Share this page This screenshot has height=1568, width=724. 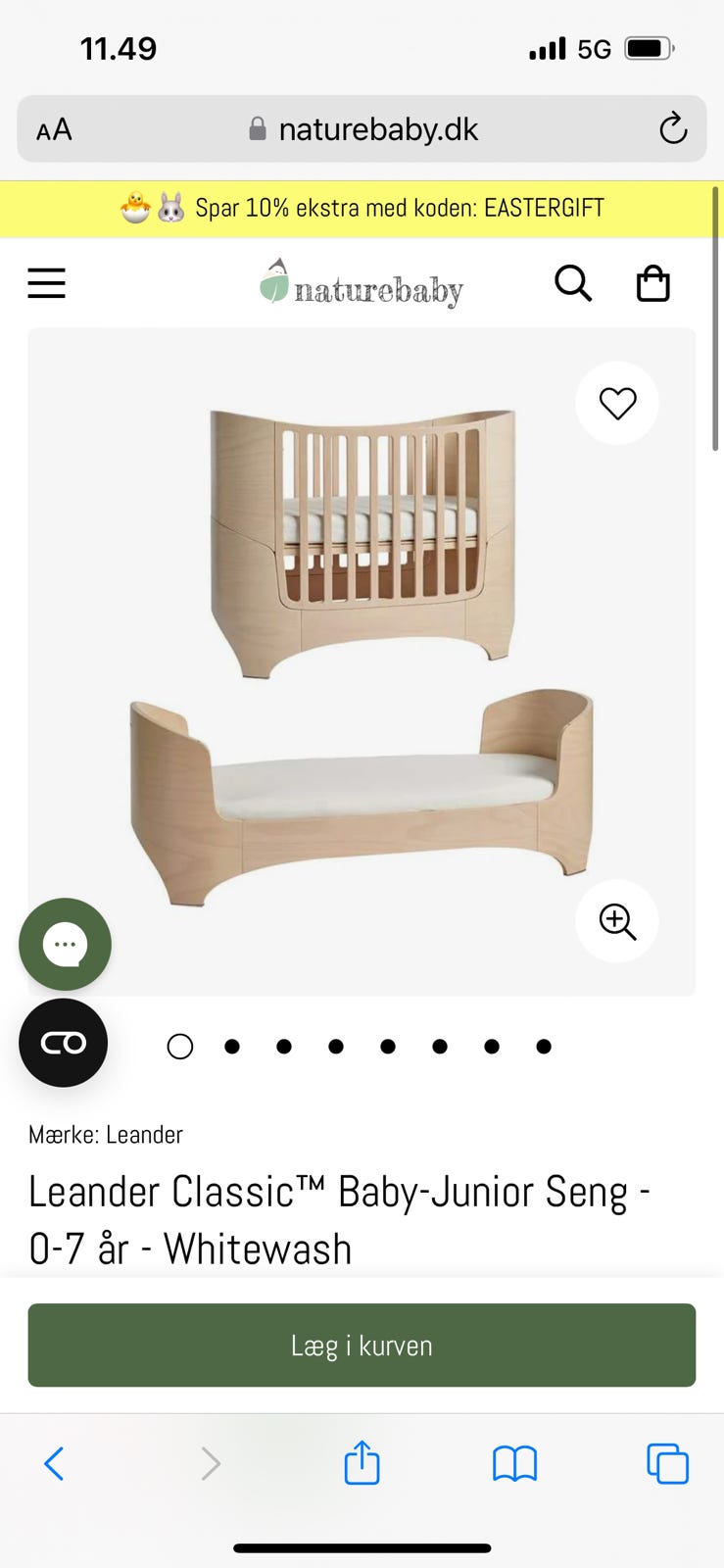[362, 1463]
